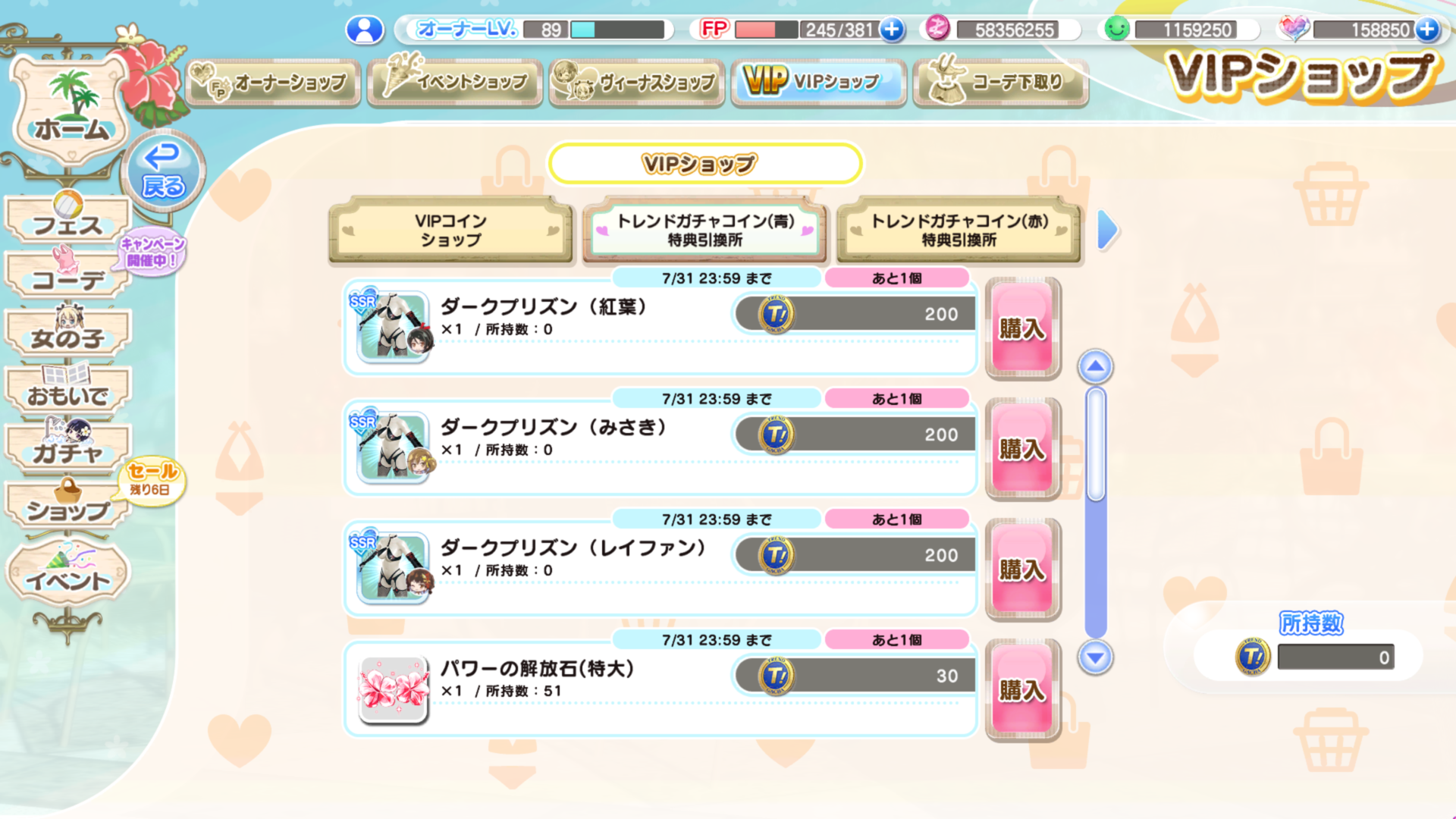1456x819 pixels.
Task: Tap the list scroll-up arrow button
Action: tap(1095, 367)
